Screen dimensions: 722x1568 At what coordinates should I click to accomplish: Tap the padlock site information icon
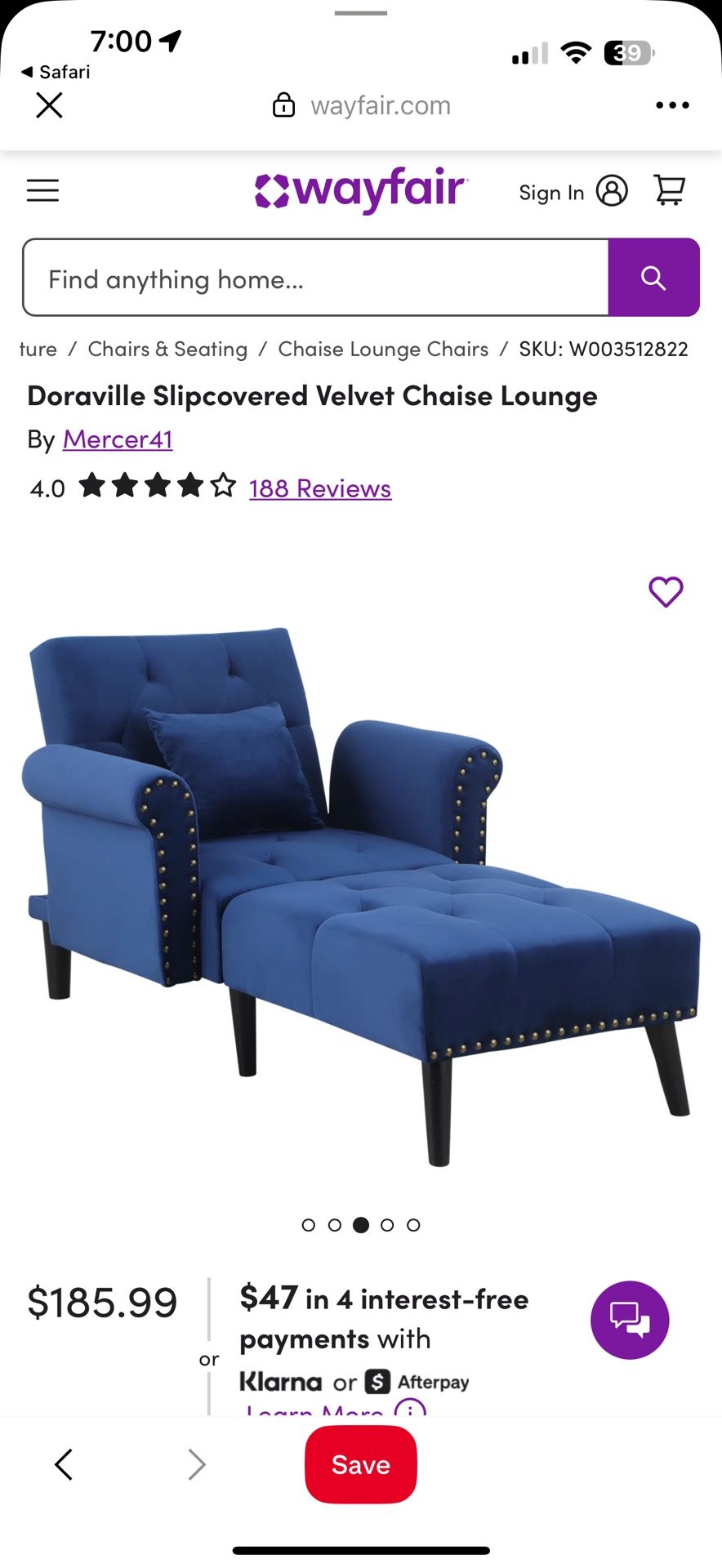(x=283, y=105)
